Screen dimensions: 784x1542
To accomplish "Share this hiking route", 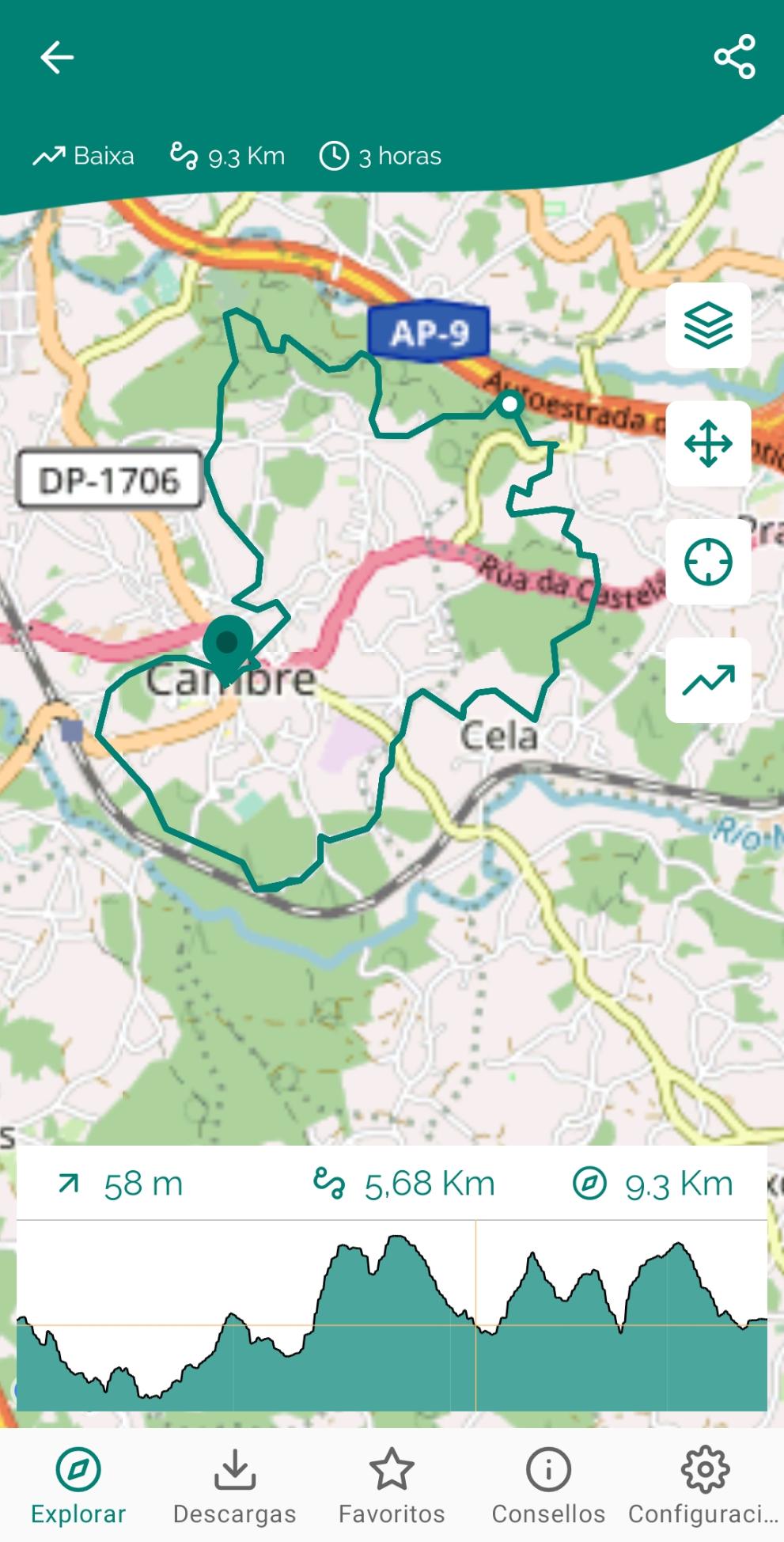I will [x=734, y=56].
